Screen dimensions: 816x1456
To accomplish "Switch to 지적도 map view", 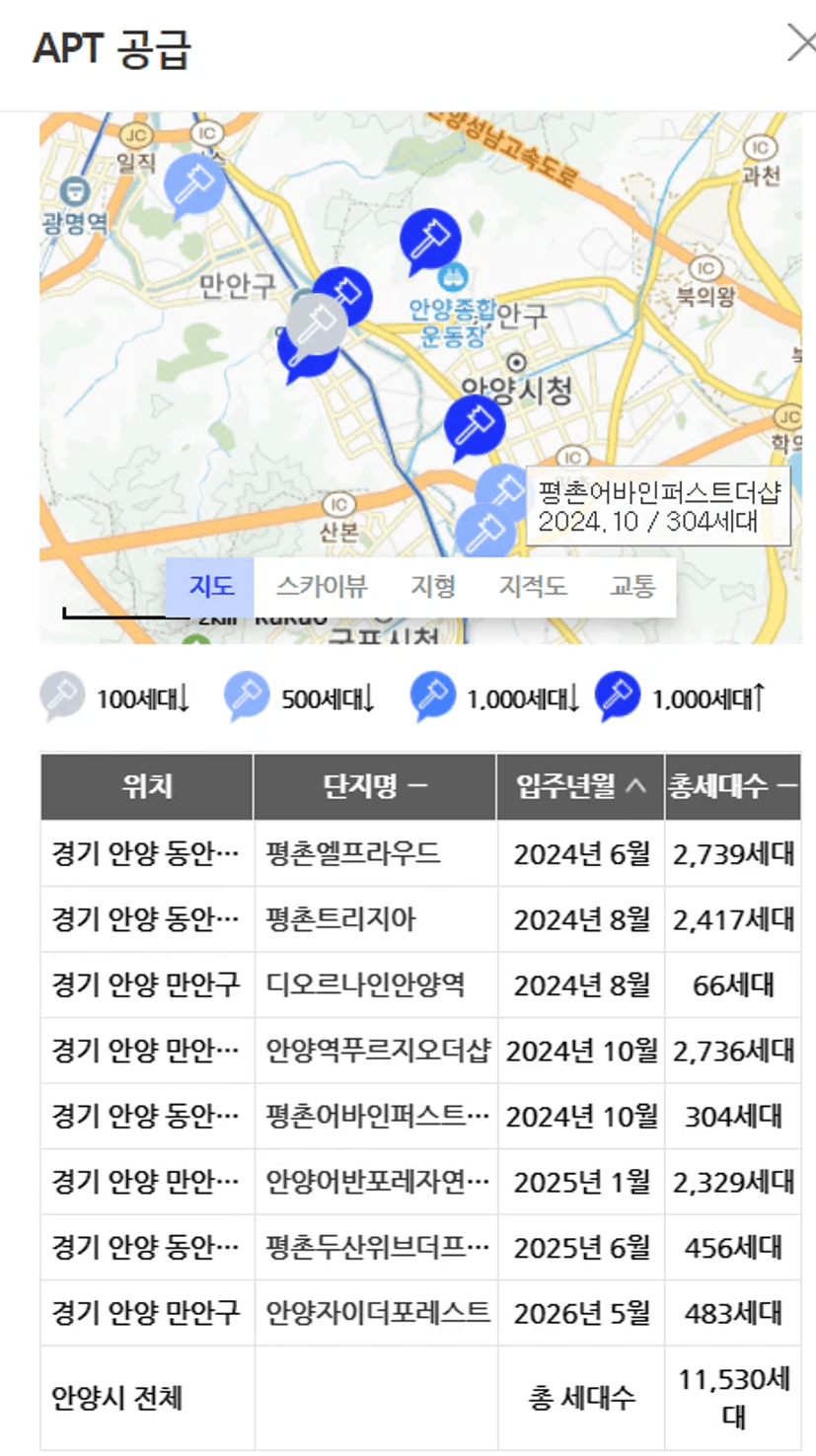I will [x=533, y=586].
